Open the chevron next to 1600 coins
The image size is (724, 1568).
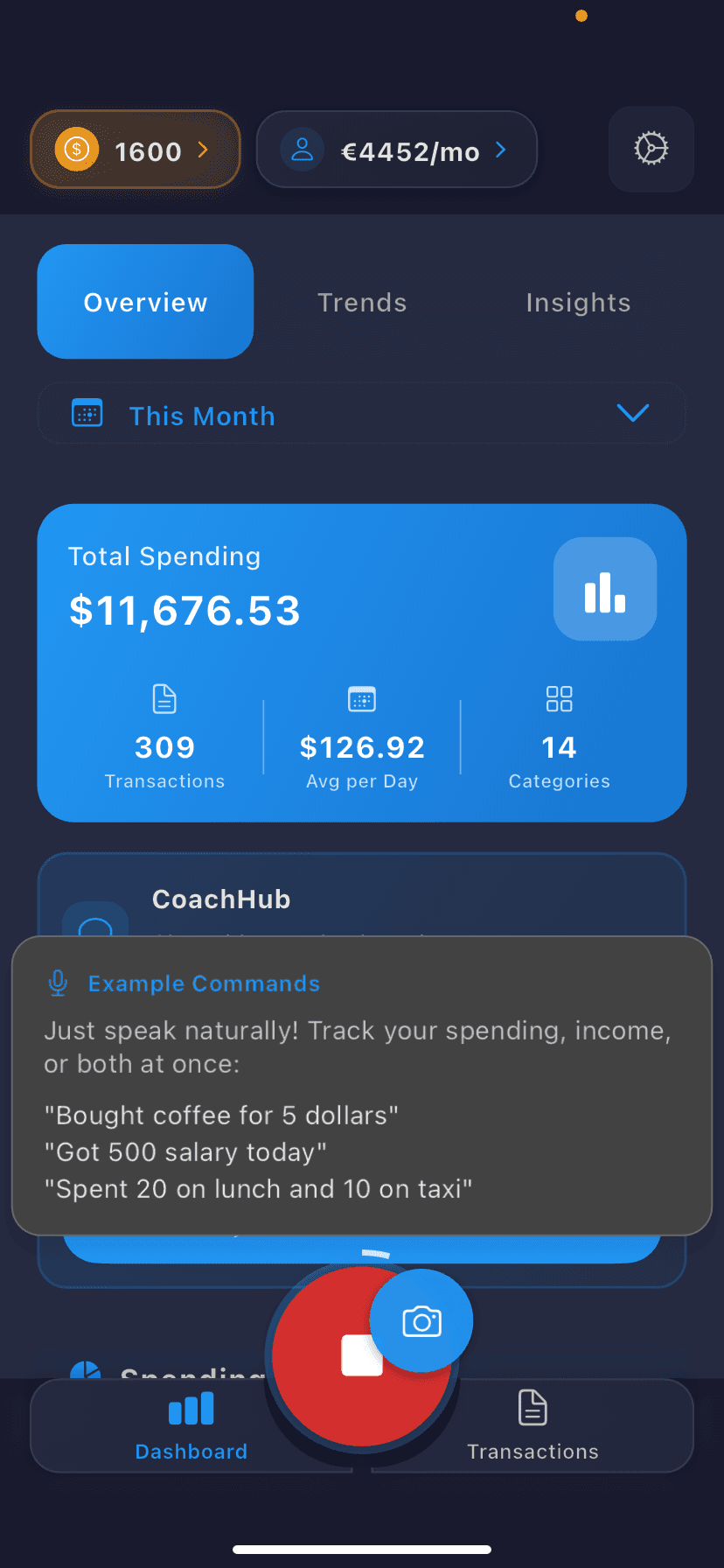[202, 150]
